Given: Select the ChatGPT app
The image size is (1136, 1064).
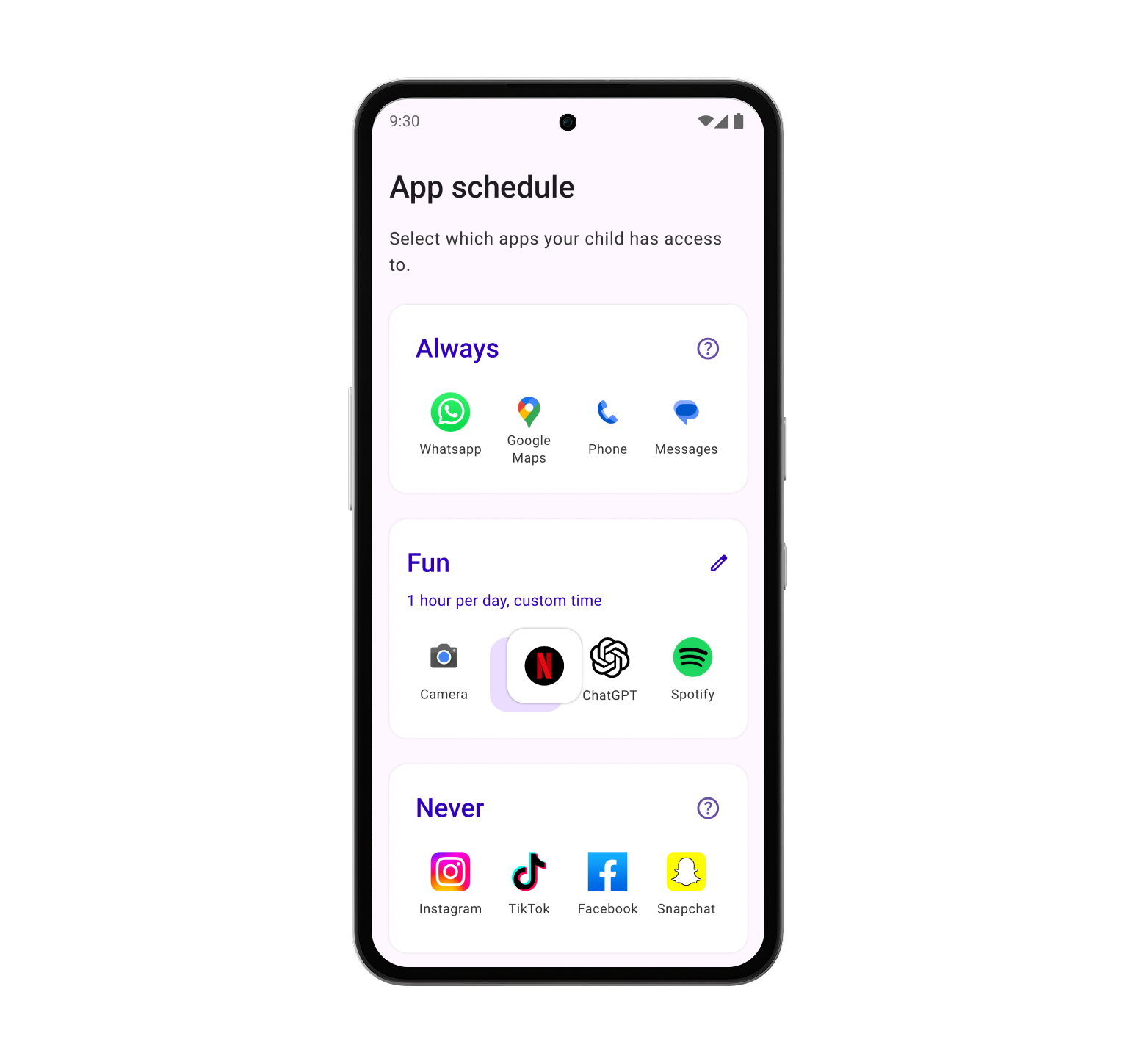Looking at the screenshot, I should [x=609, y=658].
